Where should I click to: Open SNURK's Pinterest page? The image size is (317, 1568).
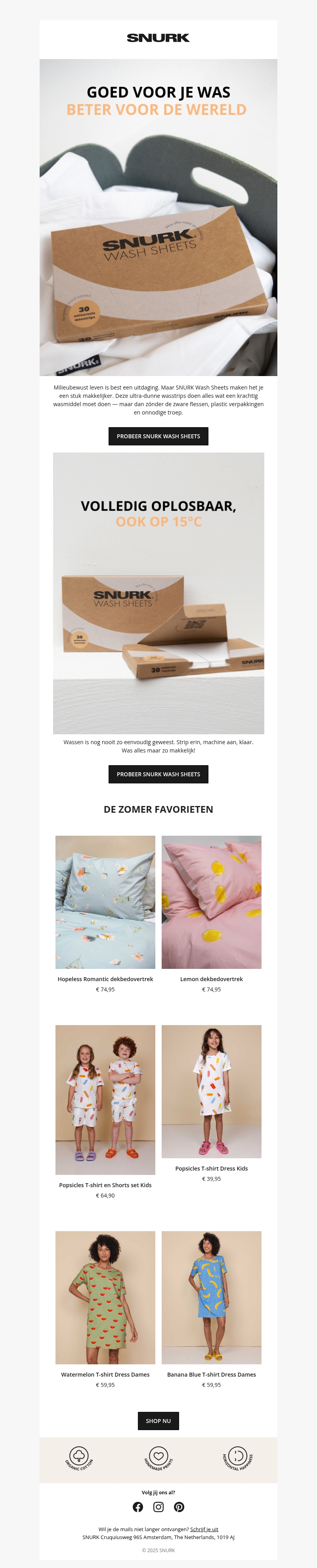click(179, 1507)
